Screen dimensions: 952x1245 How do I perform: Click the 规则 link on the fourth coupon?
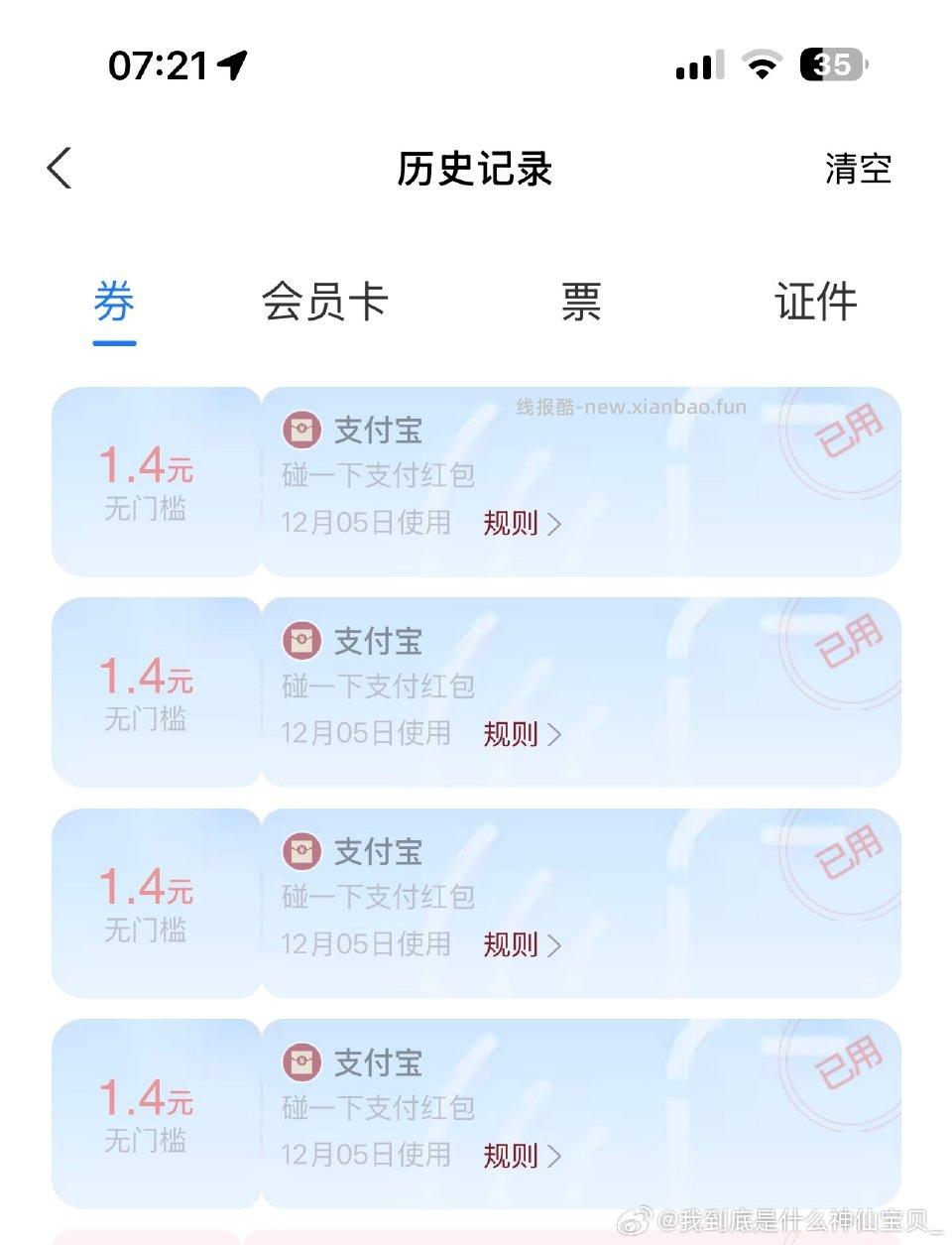point(511,1156)
